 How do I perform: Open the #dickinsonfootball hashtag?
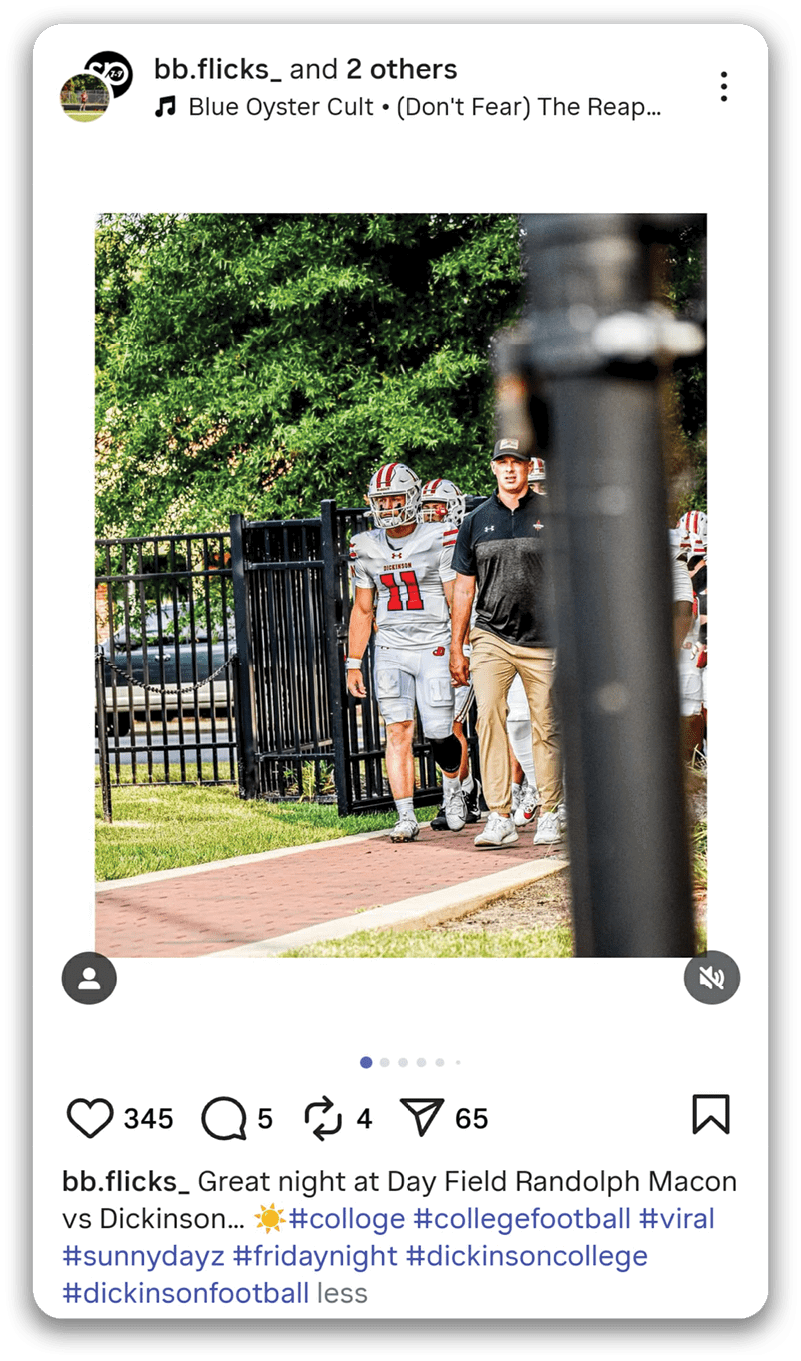tap(185, 1293)
